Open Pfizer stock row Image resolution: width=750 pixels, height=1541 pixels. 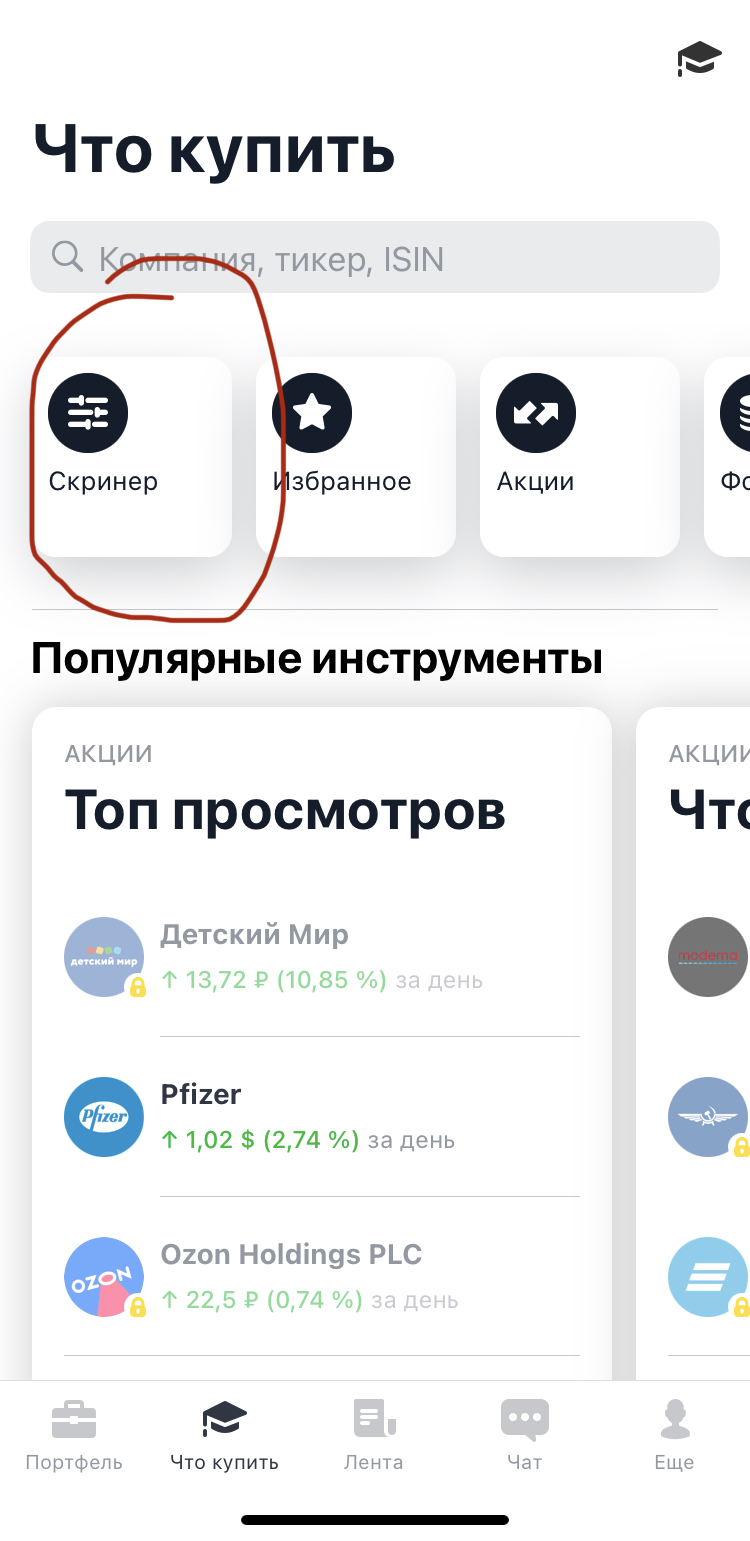click(322, 1117)
